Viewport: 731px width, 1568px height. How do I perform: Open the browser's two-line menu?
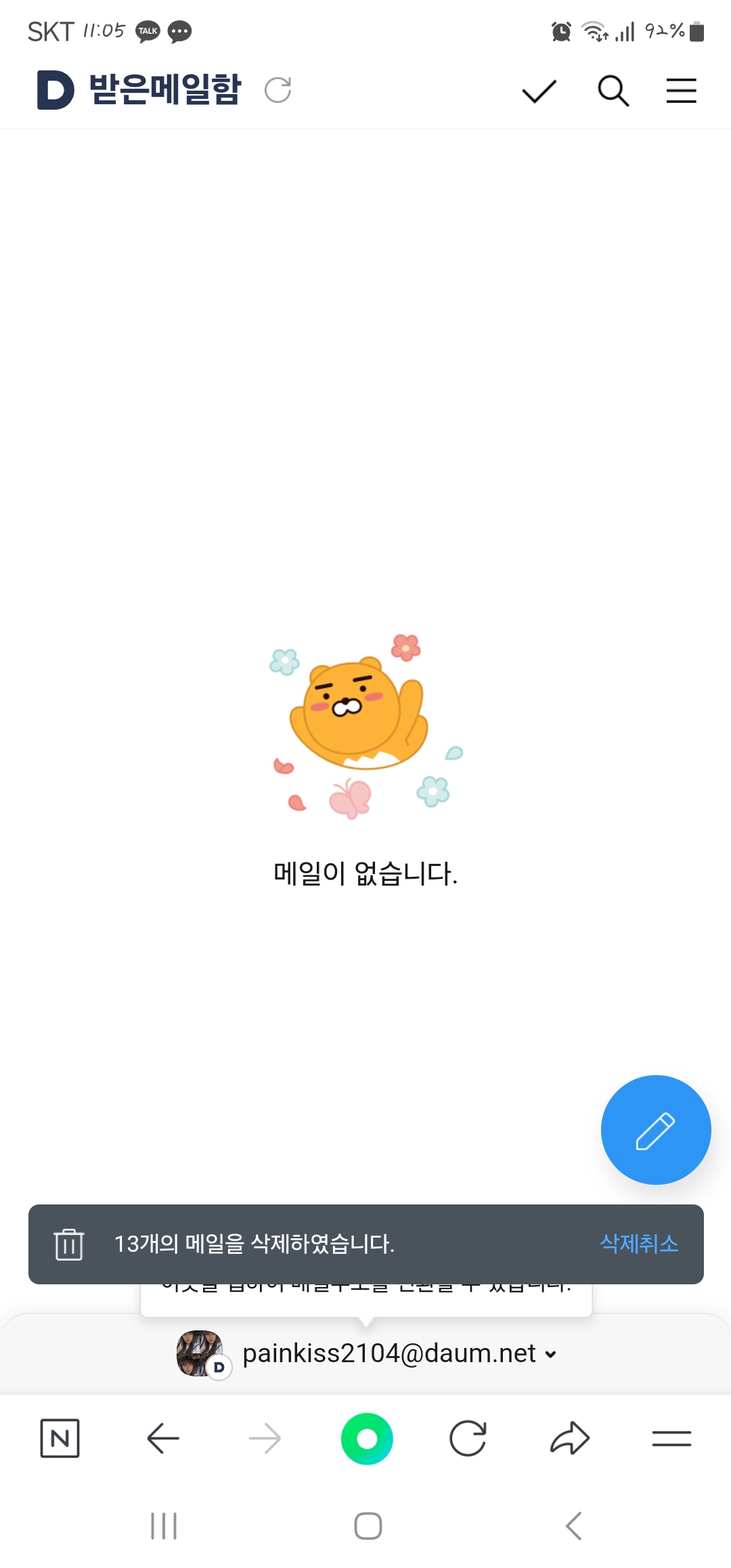click(x=671, y=1438)
